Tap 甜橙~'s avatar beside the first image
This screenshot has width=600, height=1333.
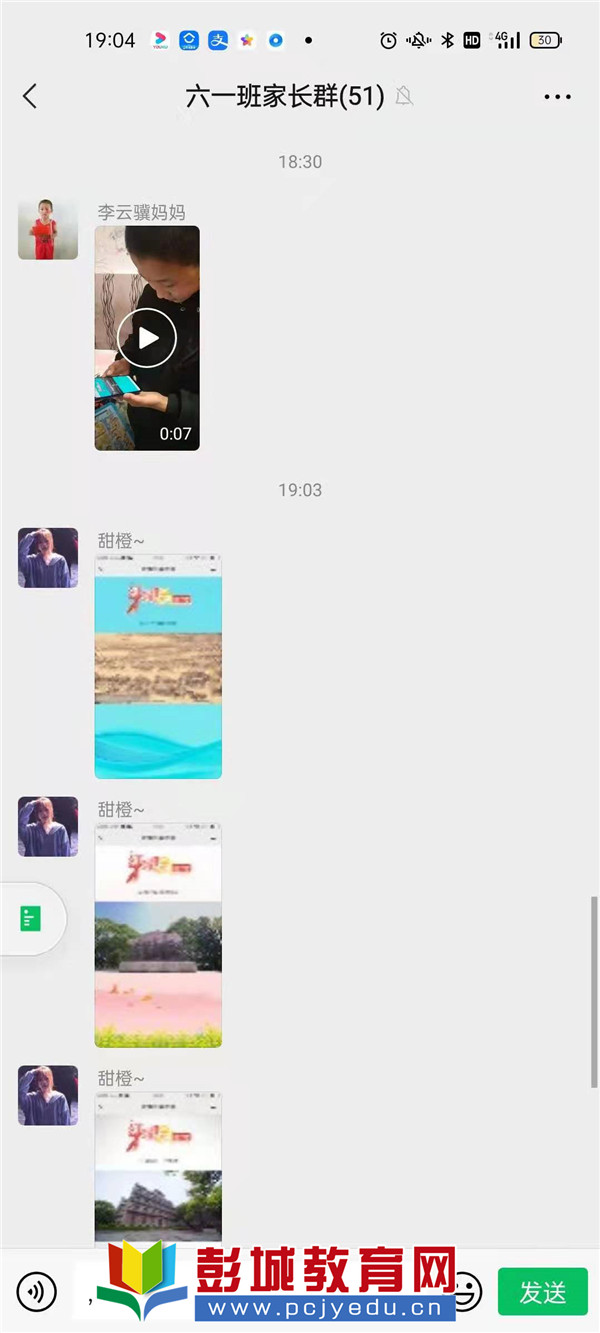coord(48,558)
